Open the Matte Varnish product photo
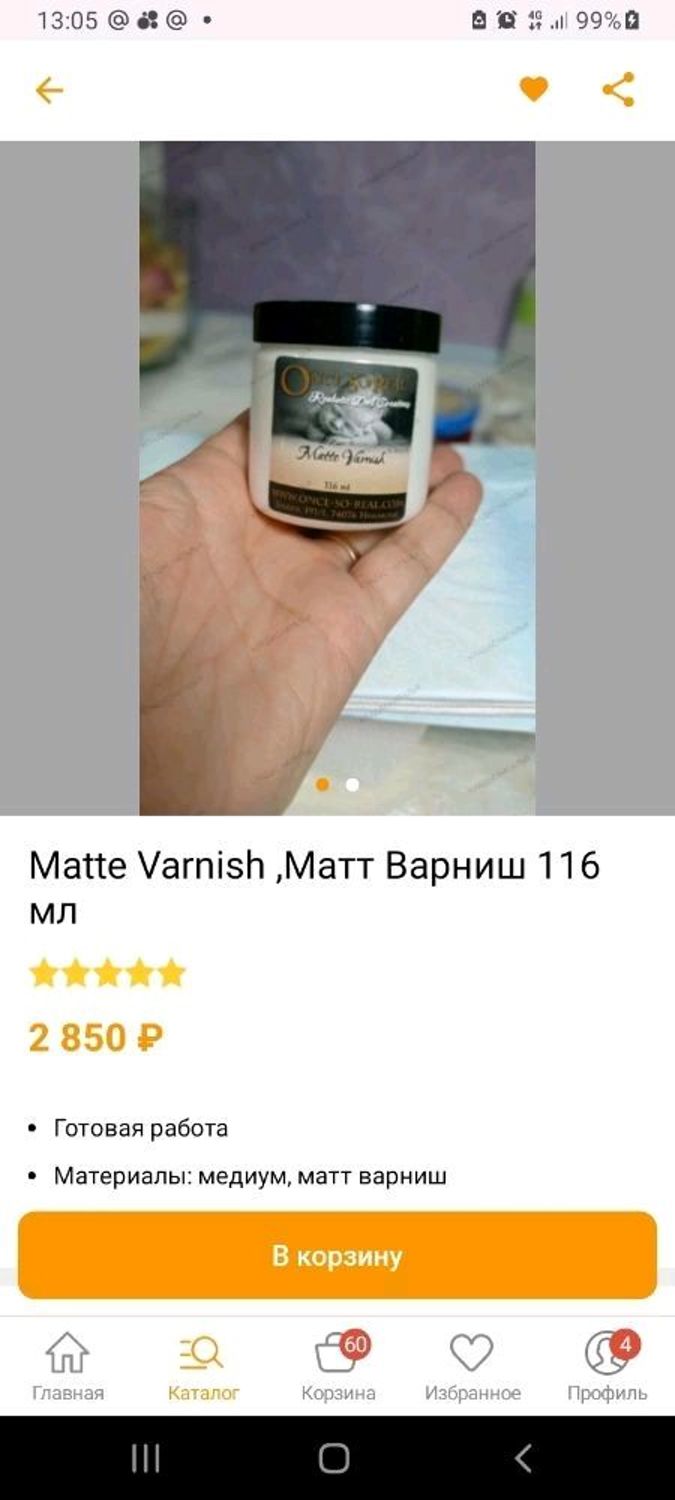Image resolution: width=675 pixels, height=1500 pixels. (337, 477)
